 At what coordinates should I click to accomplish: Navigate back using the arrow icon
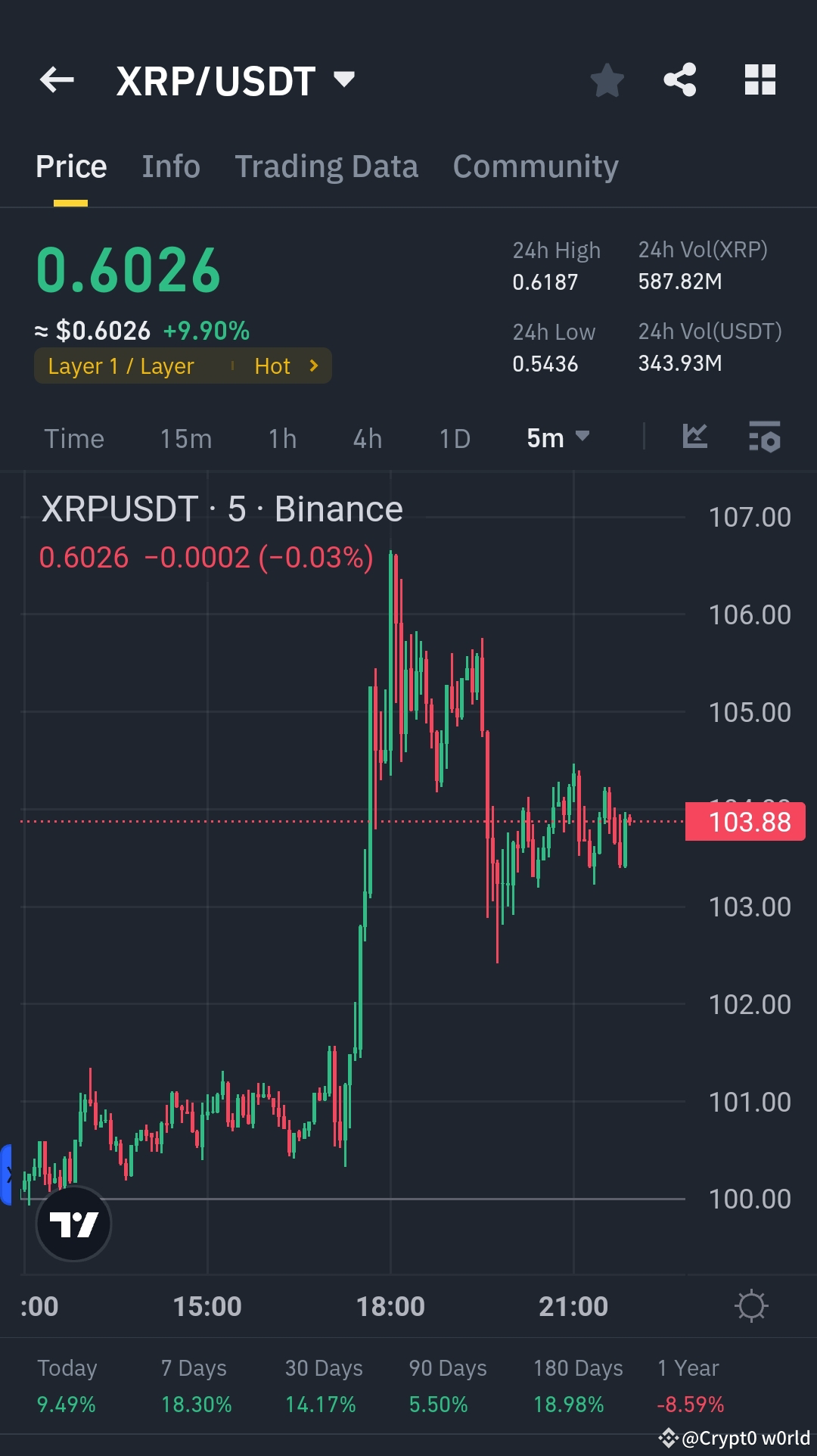click(57, 80)
